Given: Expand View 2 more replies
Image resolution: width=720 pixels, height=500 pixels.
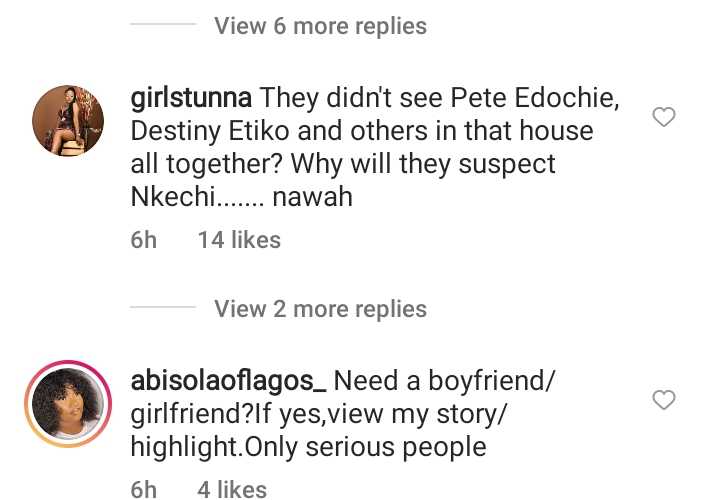Looking at the screenshot, I should [x=320, y=309].
